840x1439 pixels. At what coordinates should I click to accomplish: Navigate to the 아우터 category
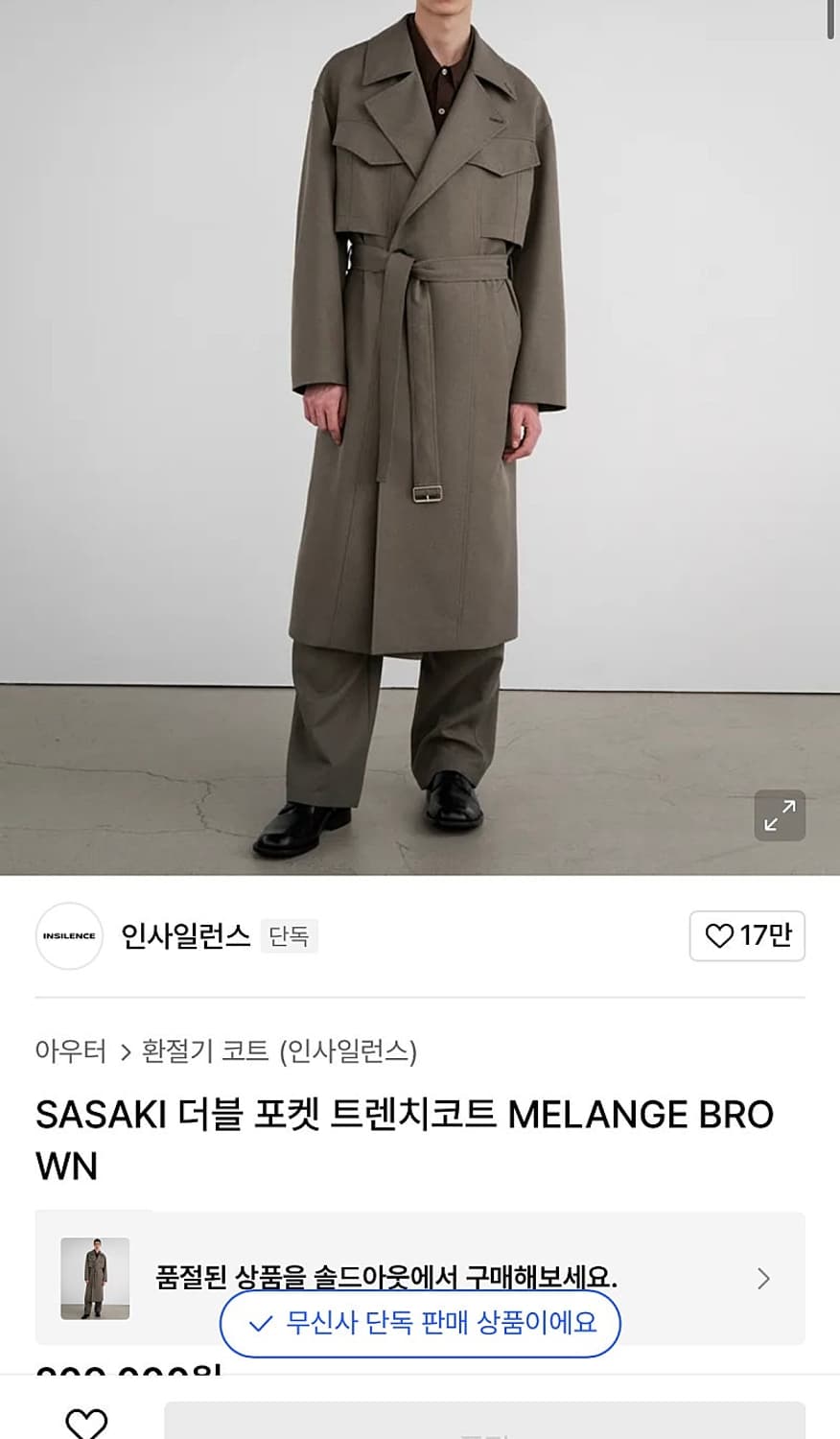pos(68,1050)
